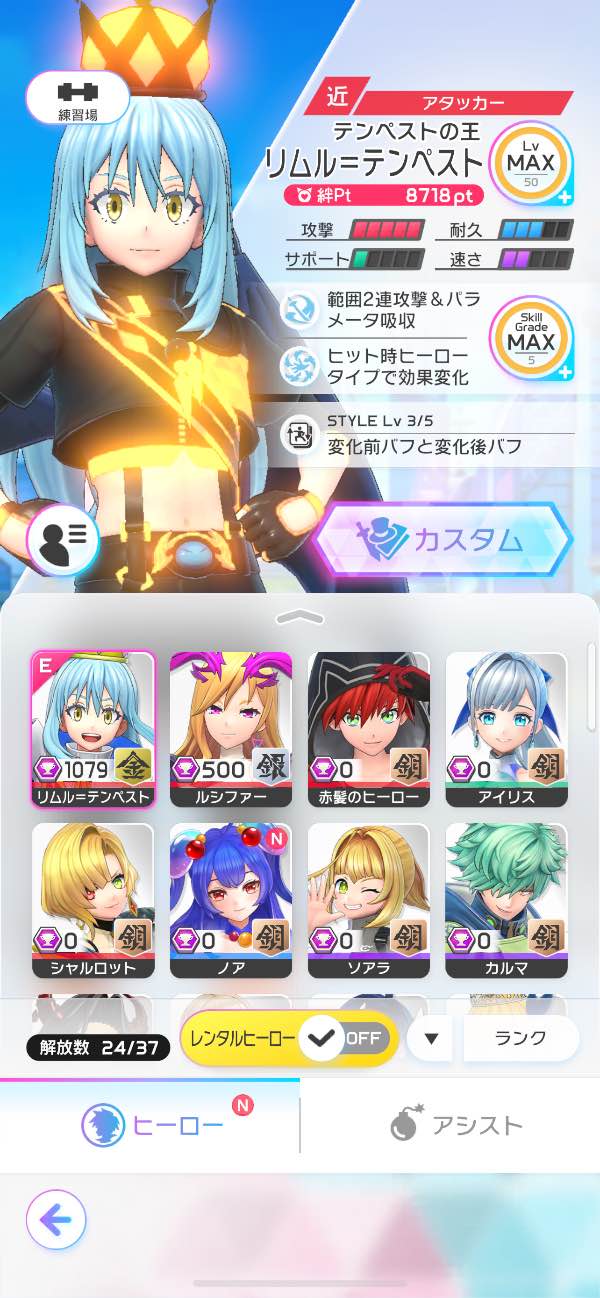Expand the hero list panel handle

click(299, 617)
